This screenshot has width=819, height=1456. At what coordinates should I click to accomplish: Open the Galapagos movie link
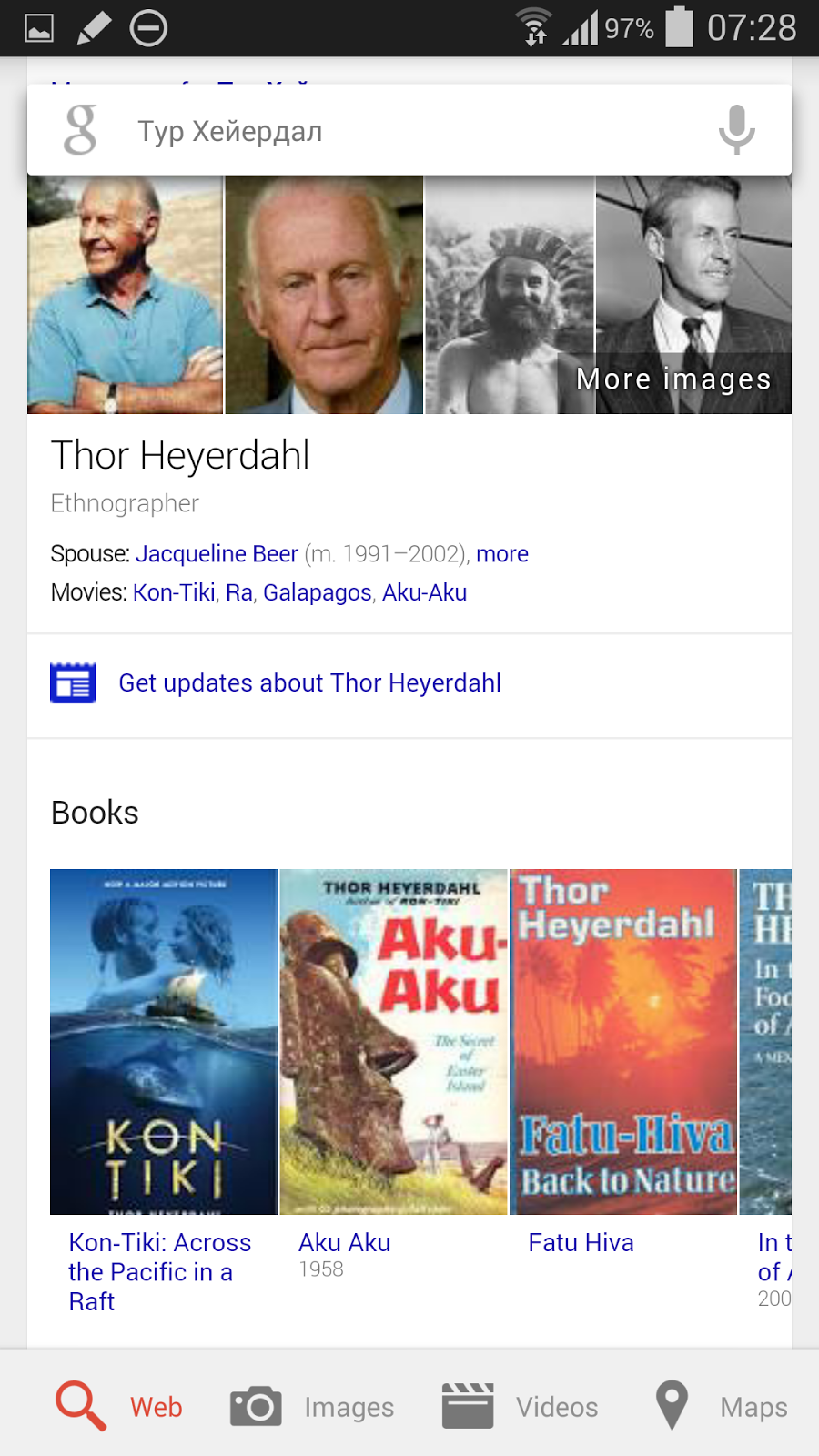[318, 592]
